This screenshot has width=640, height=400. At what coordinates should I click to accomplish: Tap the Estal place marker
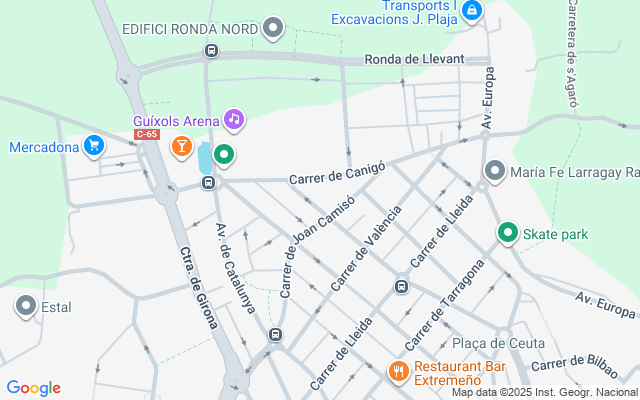point(26,306)
